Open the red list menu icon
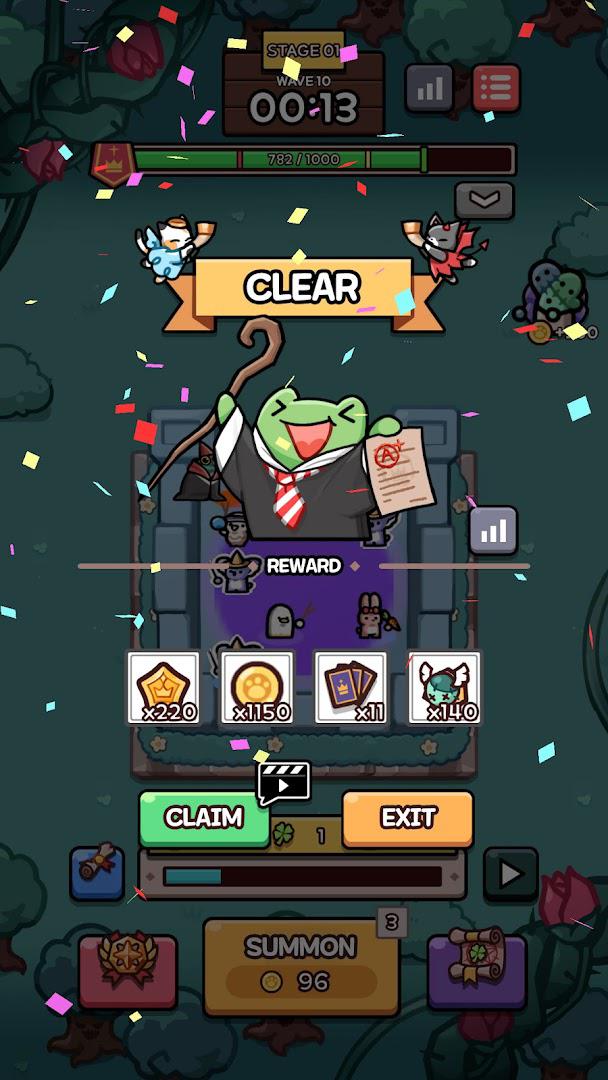Screen dimensions: 608x1080 (x=496, y=89)
